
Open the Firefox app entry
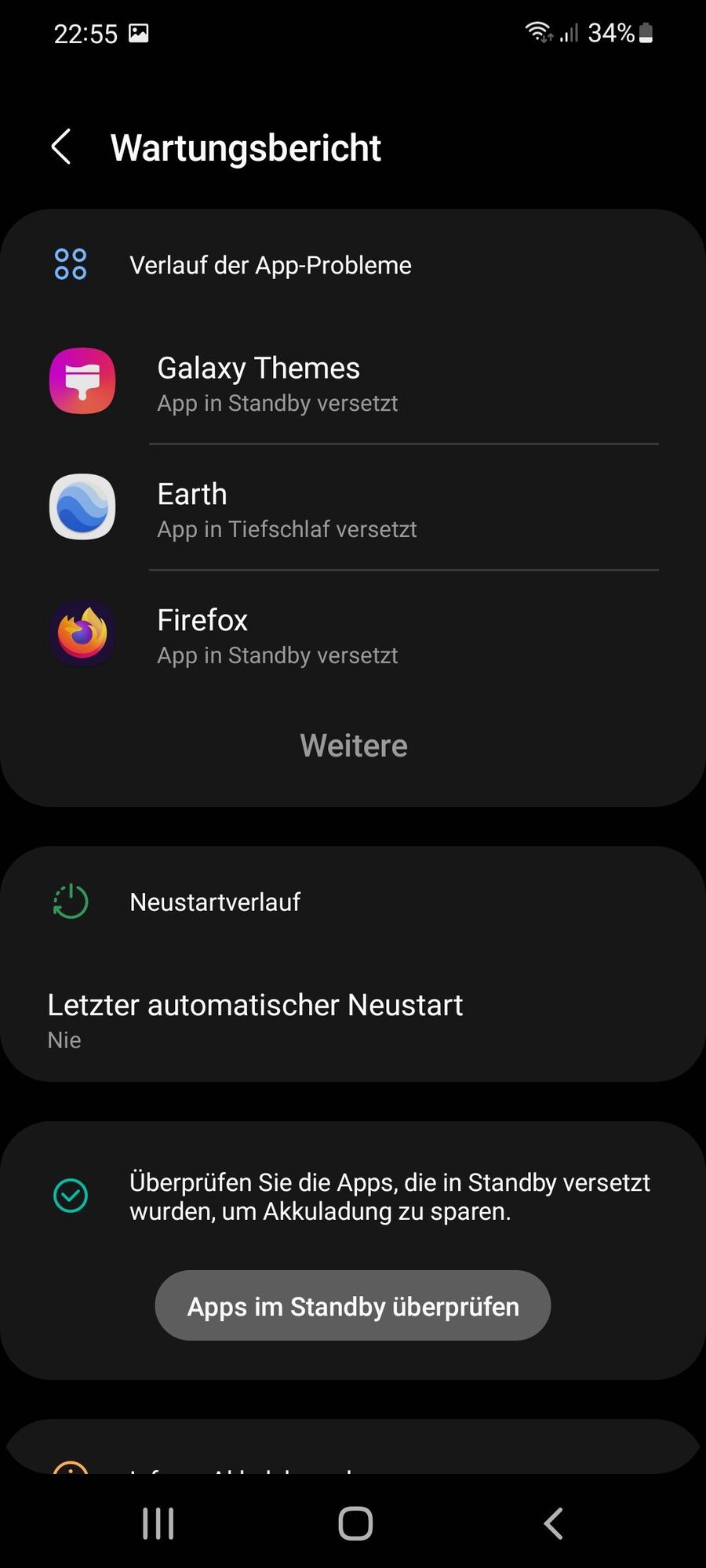(353, 634)
